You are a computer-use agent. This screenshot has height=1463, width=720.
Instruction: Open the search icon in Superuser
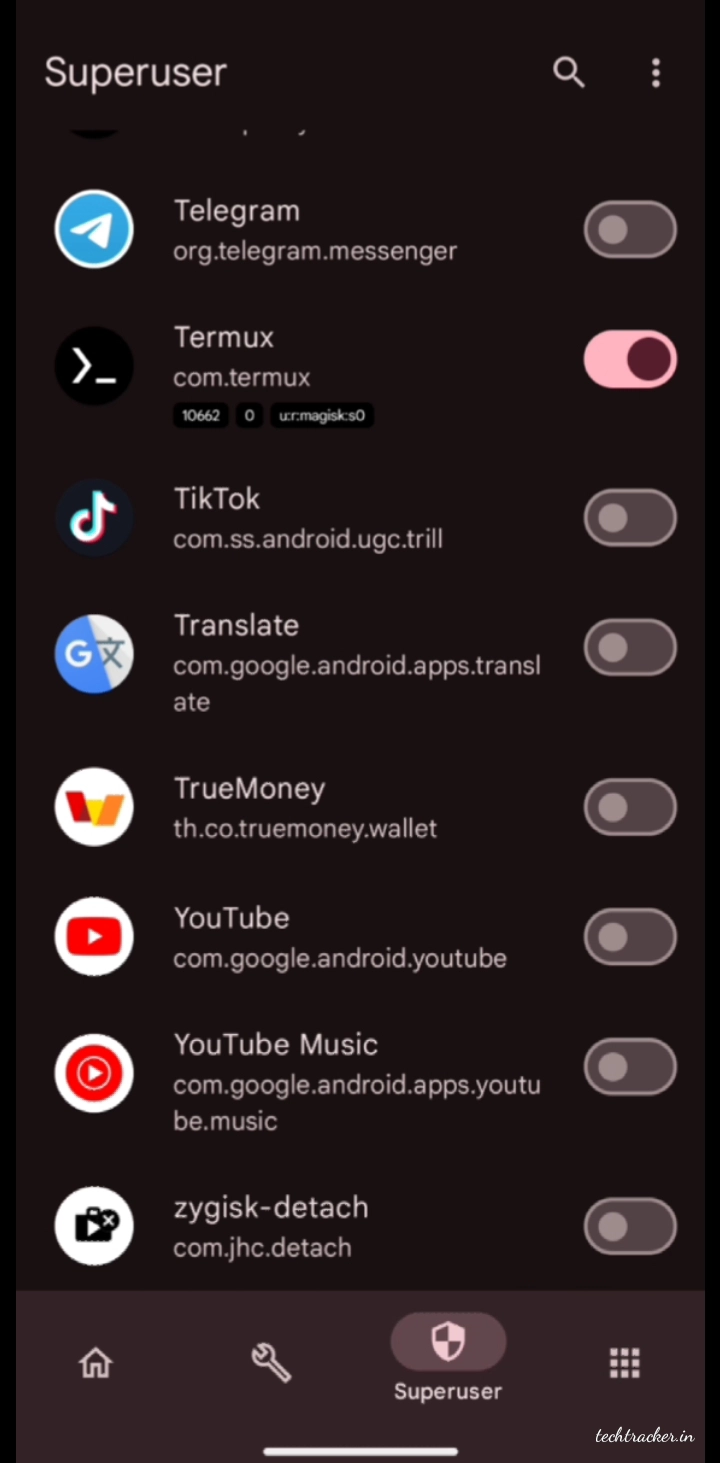click(568, 72)
